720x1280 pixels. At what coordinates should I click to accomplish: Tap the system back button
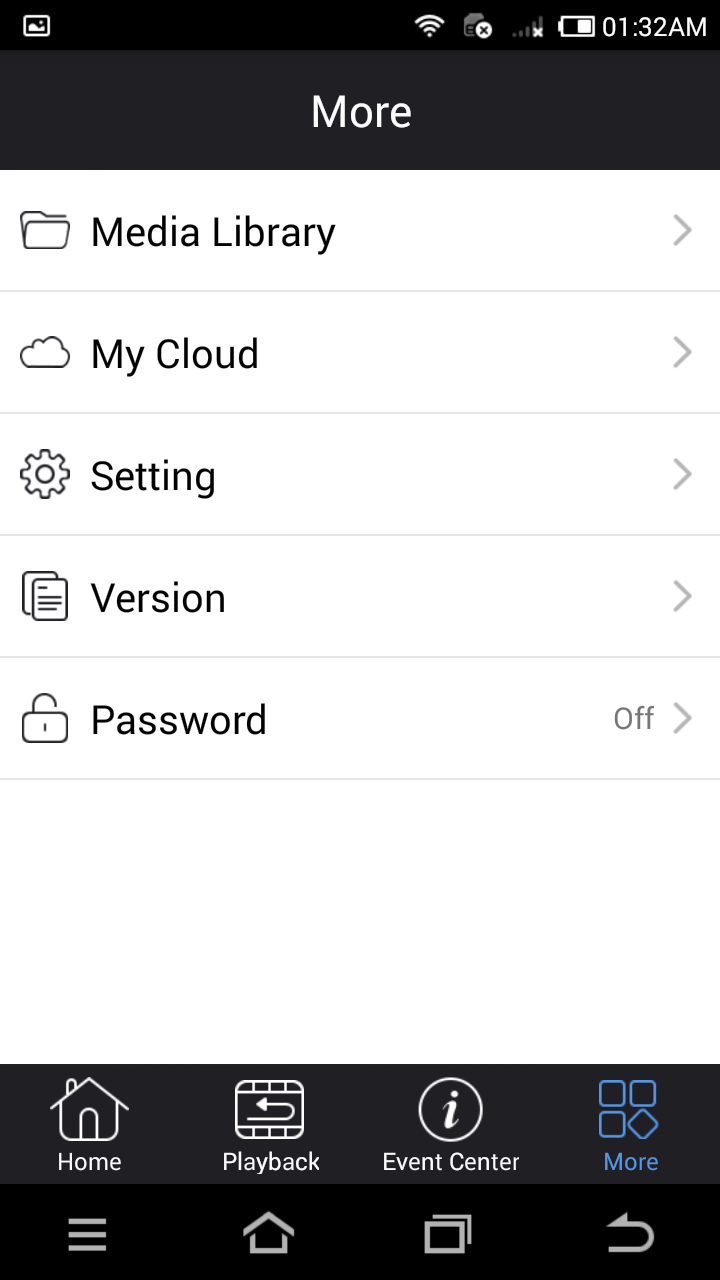(630, 1235)
